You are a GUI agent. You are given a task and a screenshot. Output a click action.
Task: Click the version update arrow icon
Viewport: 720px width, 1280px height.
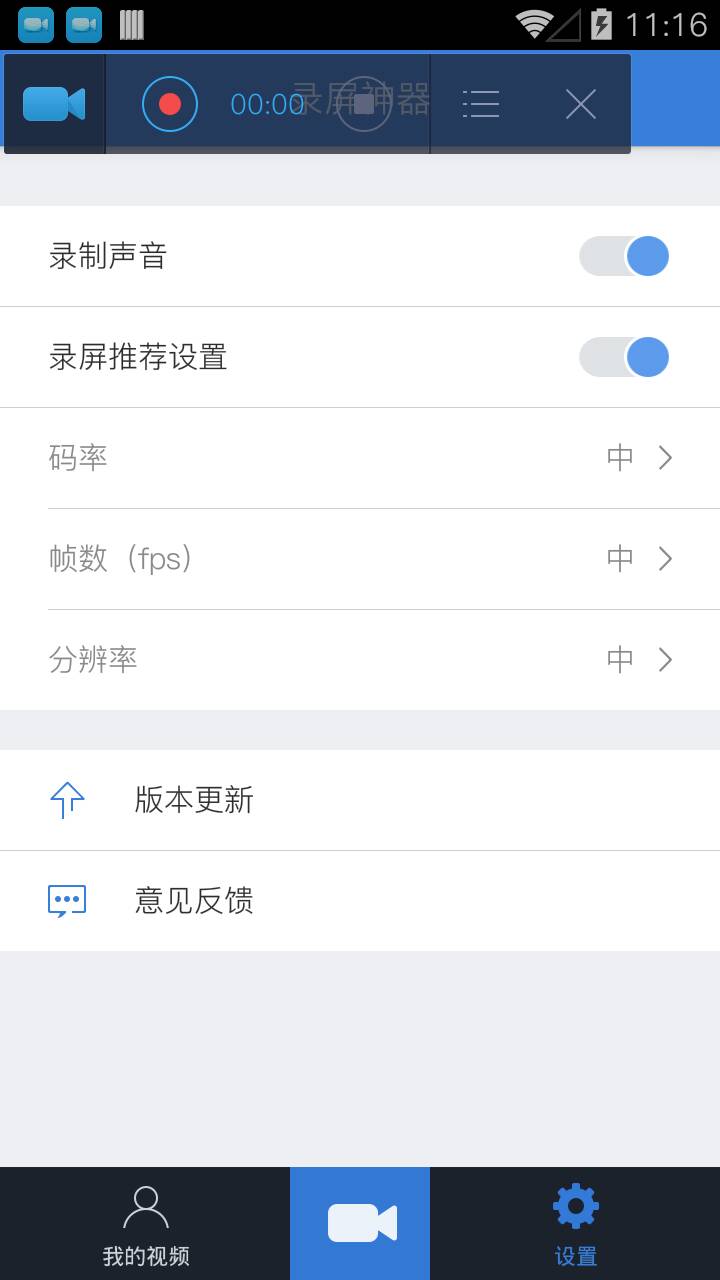click(67, 800)
